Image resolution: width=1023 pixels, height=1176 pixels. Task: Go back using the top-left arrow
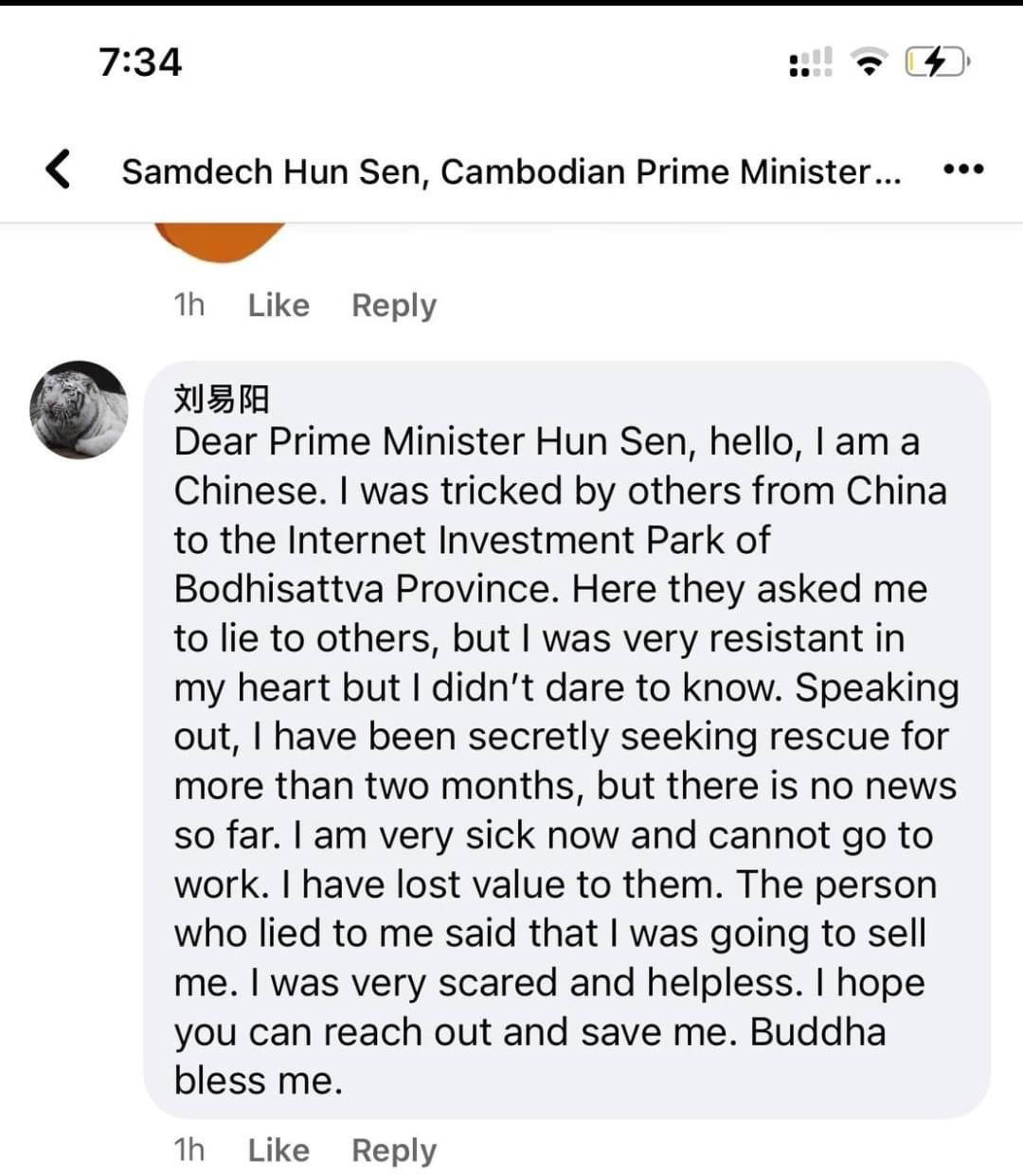(59, 169)
